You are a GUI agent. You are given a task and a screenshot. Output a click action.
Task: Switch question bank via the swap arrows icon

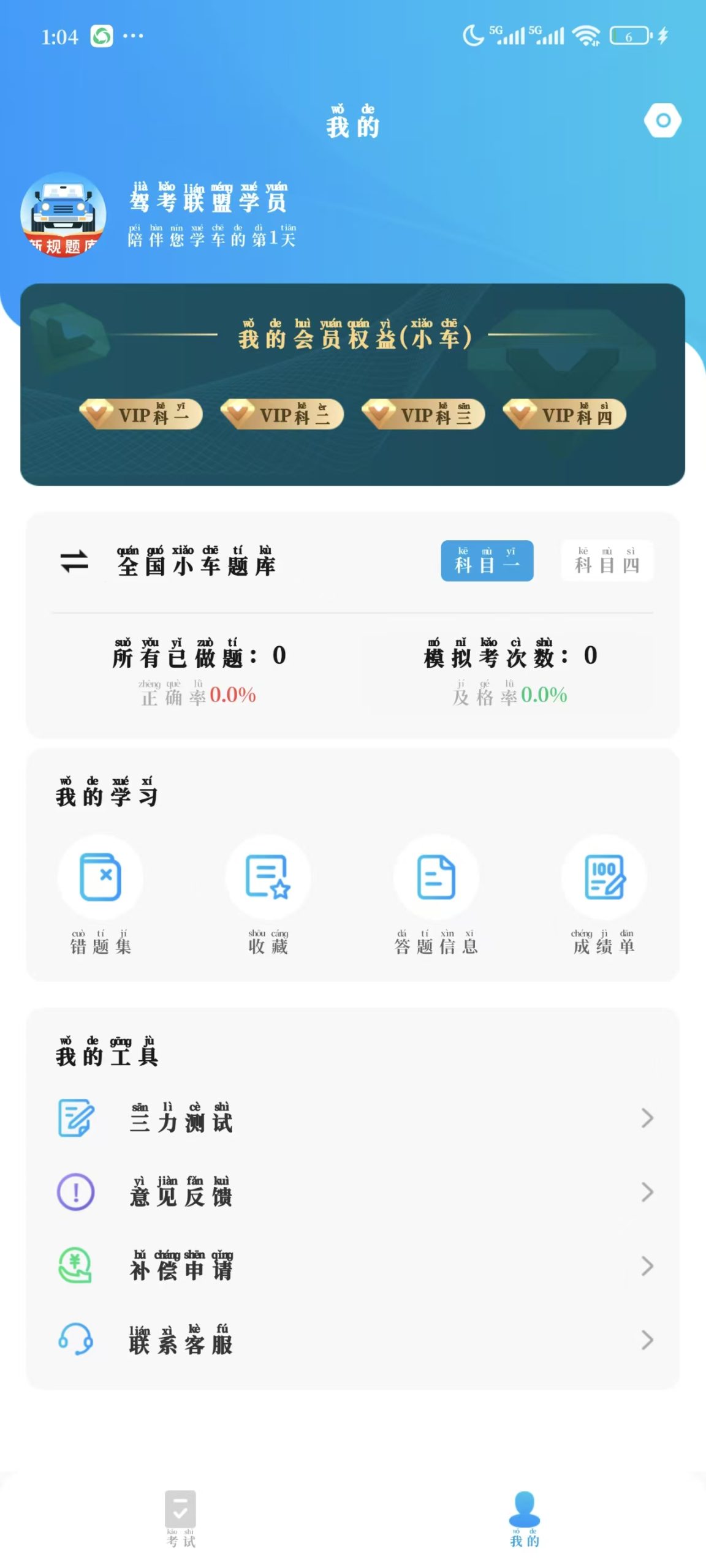click(74, 561)
